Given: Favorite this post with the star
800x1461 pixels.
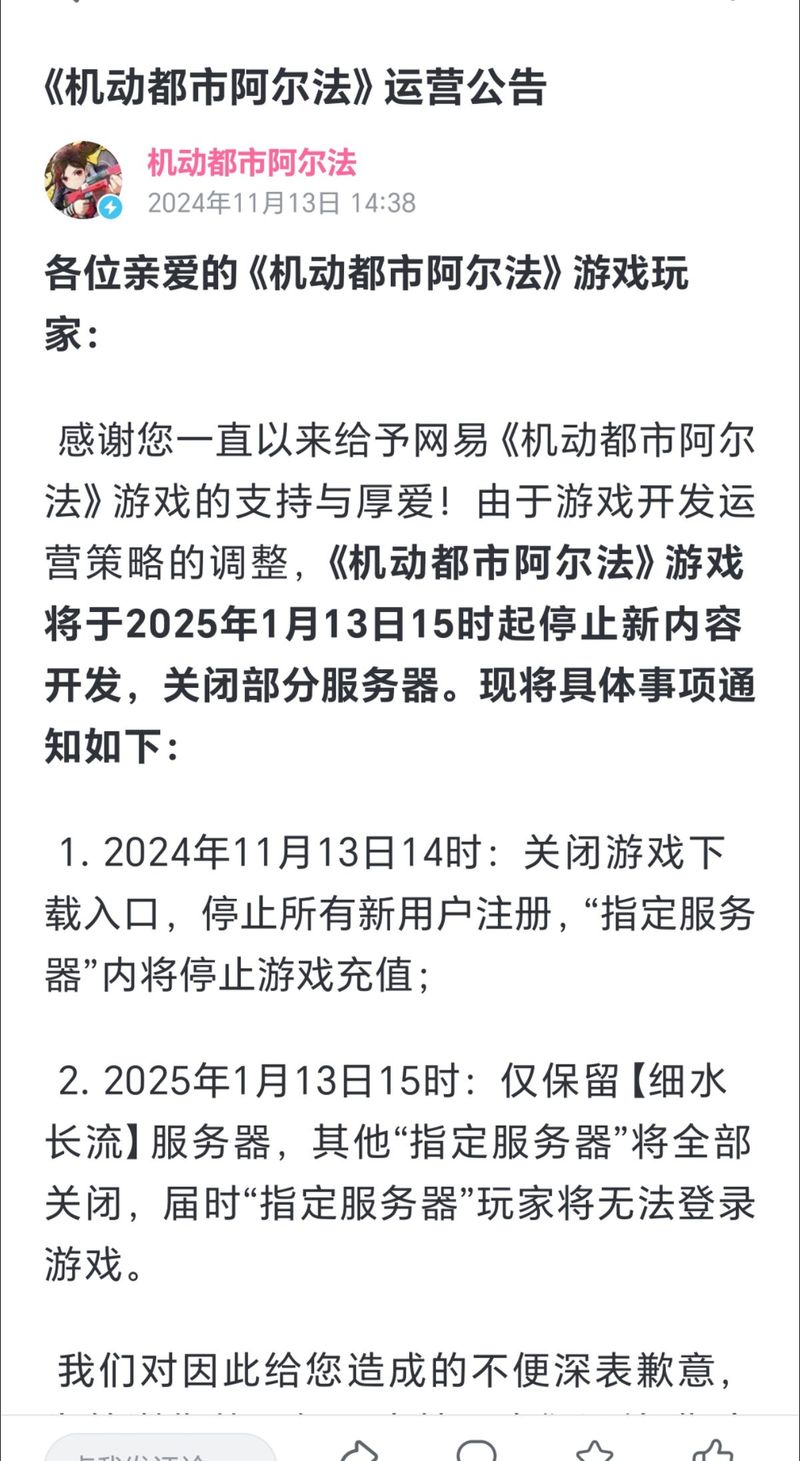Looking at the screenshot, I should click(x=595, y=1450).
